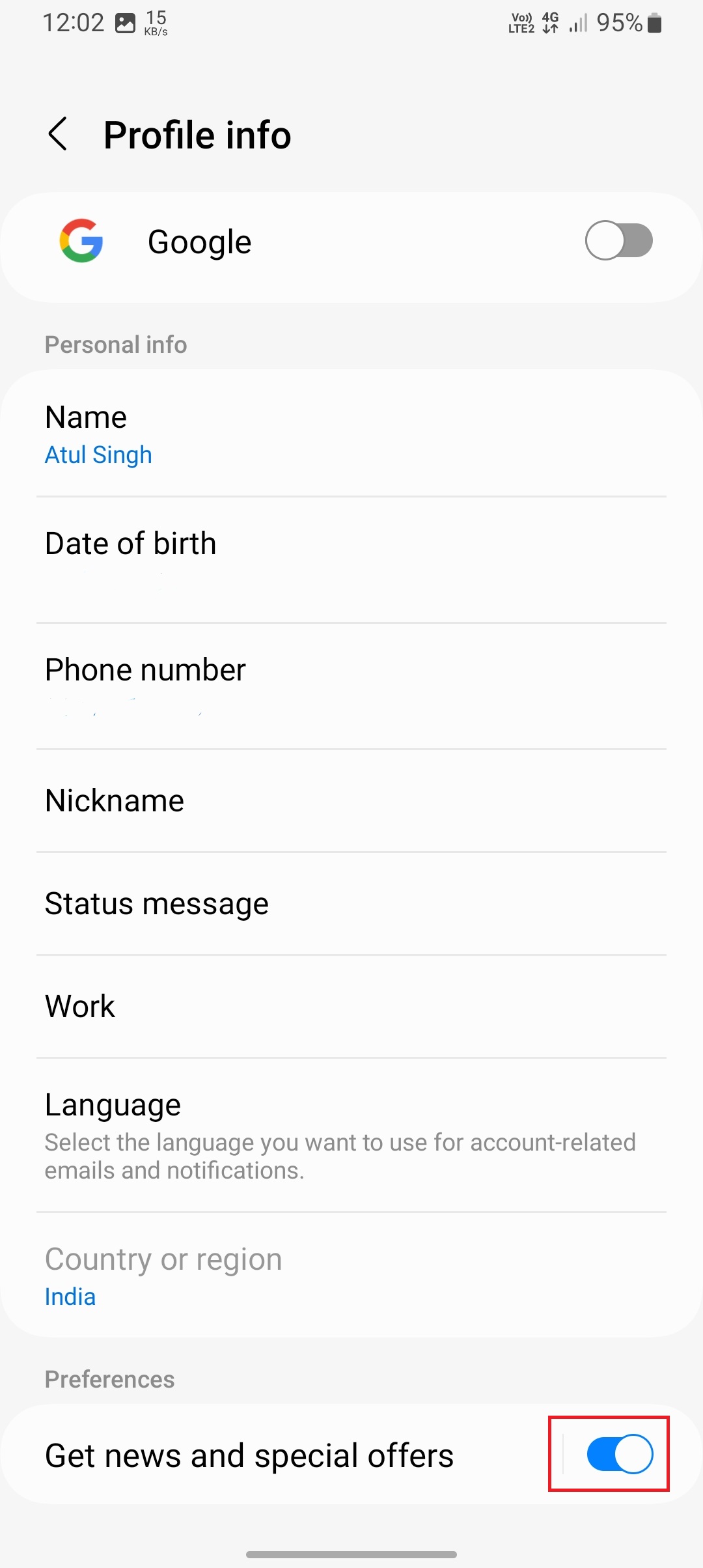Viewport: 703px width, 1568px height.
Task: Turn off Get news and special offers
Action: [619, 1454]
